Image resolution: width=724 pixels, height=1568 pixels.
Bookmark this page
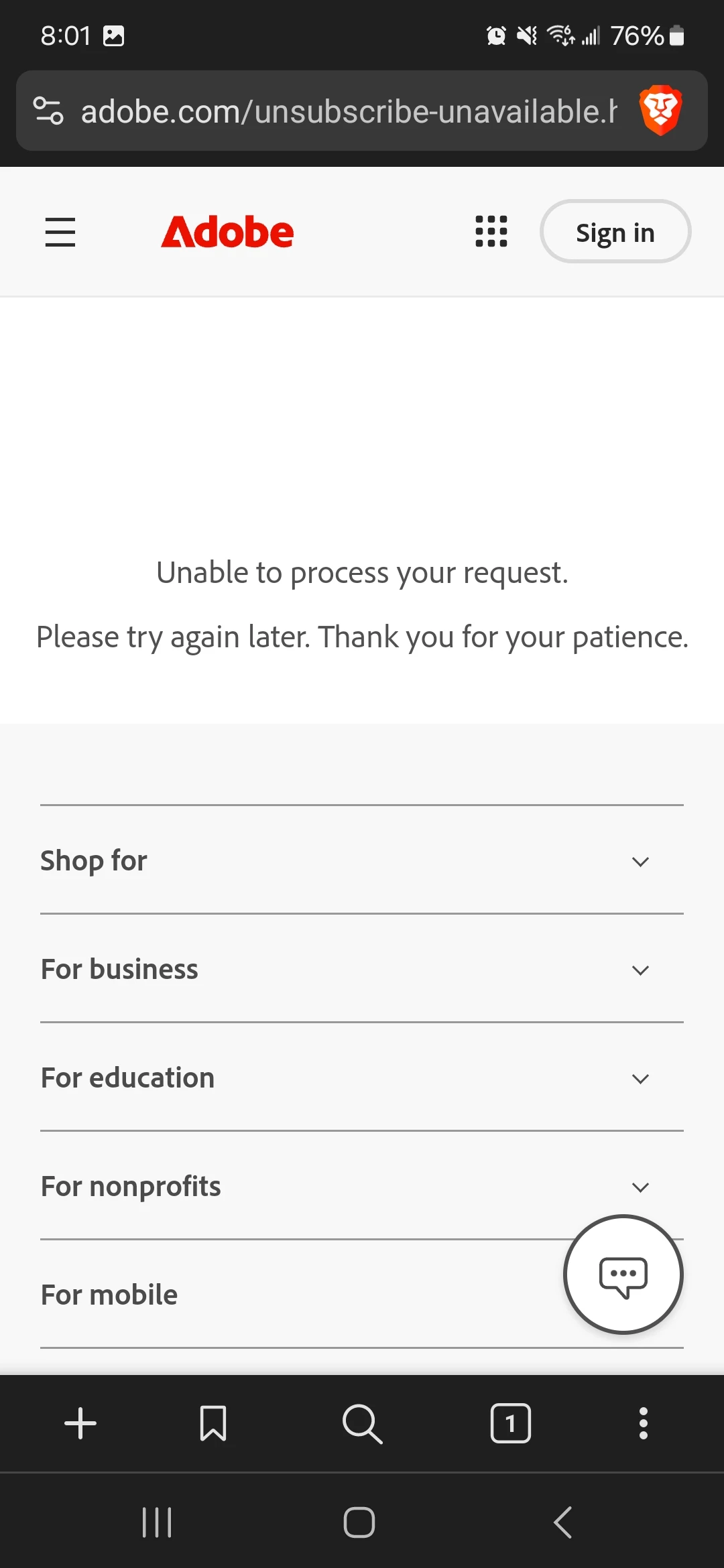point(213,1423)
